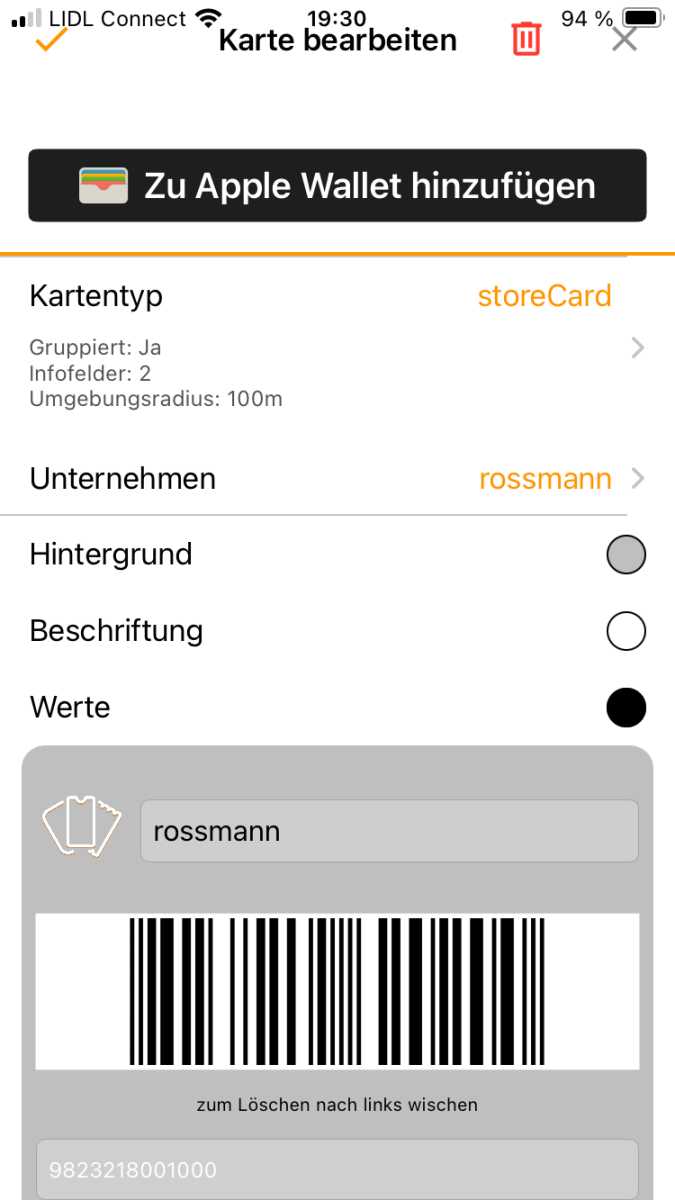
Task: Add card via Zu Apple Wallet hinzufügen
Action: (337, 186)
